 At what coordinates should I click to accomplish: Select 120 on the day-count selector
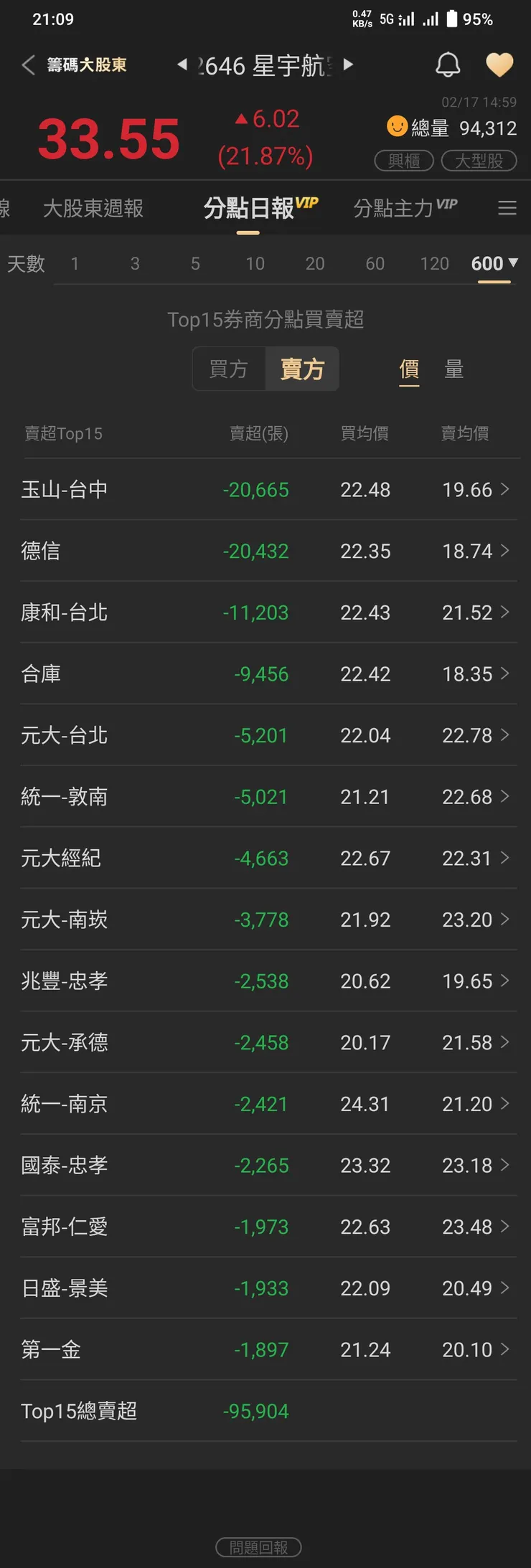pyautogui.click(x=433, y=263)
